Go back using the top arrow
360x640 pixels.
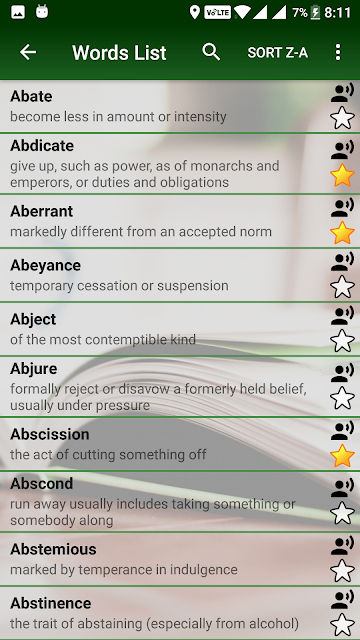pyautogui.click(x=28, y=52)
